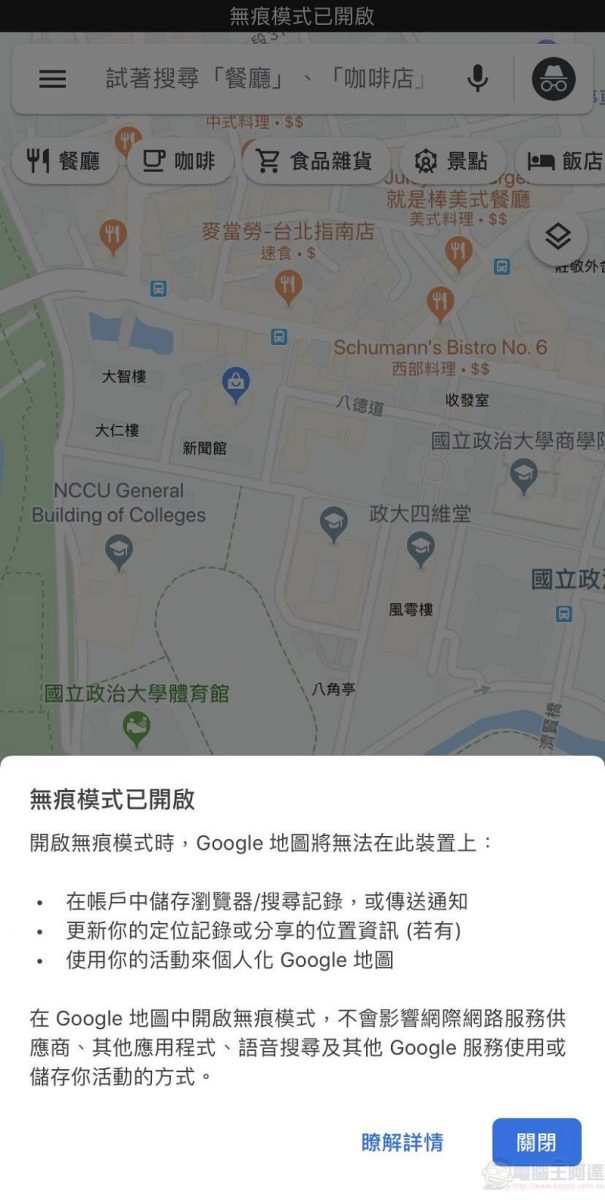Viewport: 605px width, 1200px height.
Task: Select the 餐廳 chip
Action: pos(63,161)
